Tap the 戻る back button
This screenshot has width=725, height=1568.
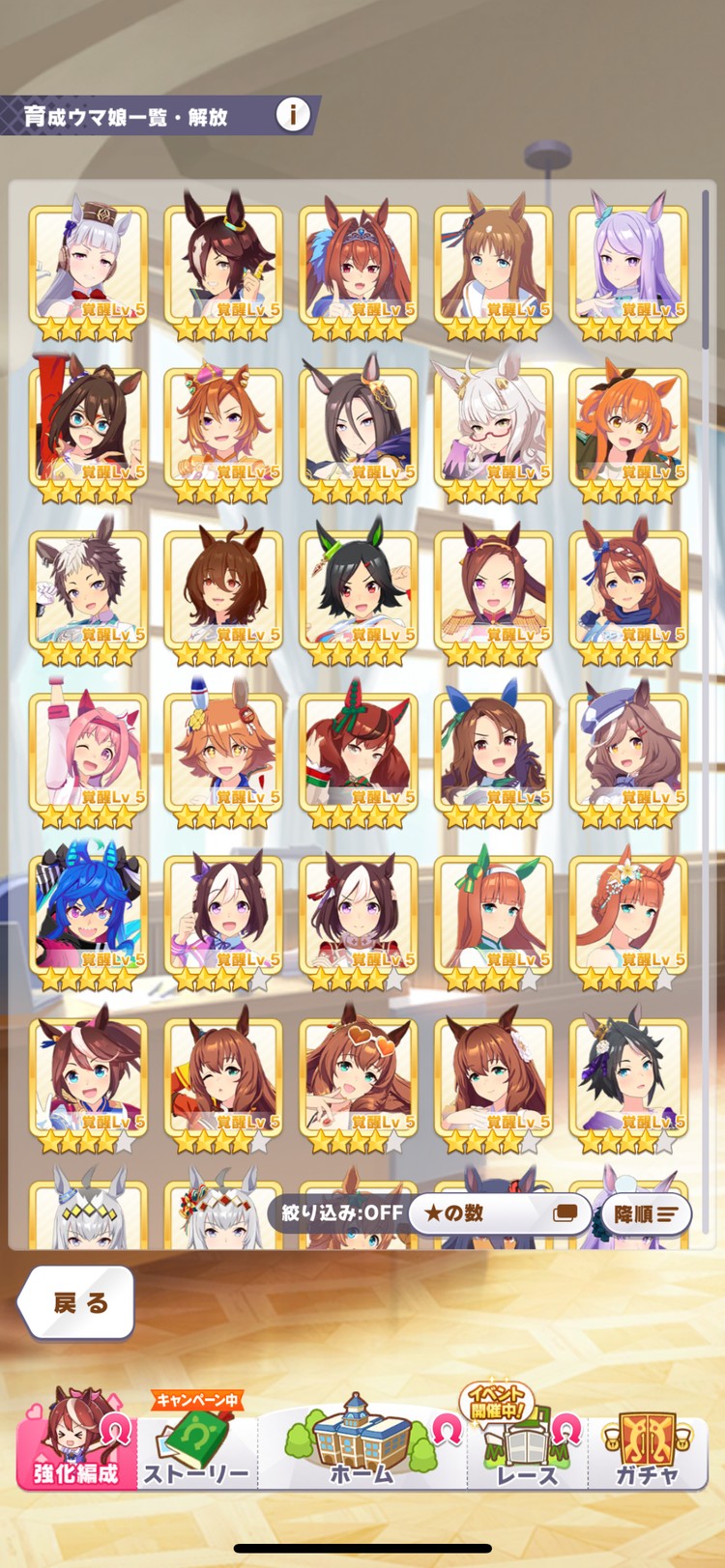point(76,1302)
